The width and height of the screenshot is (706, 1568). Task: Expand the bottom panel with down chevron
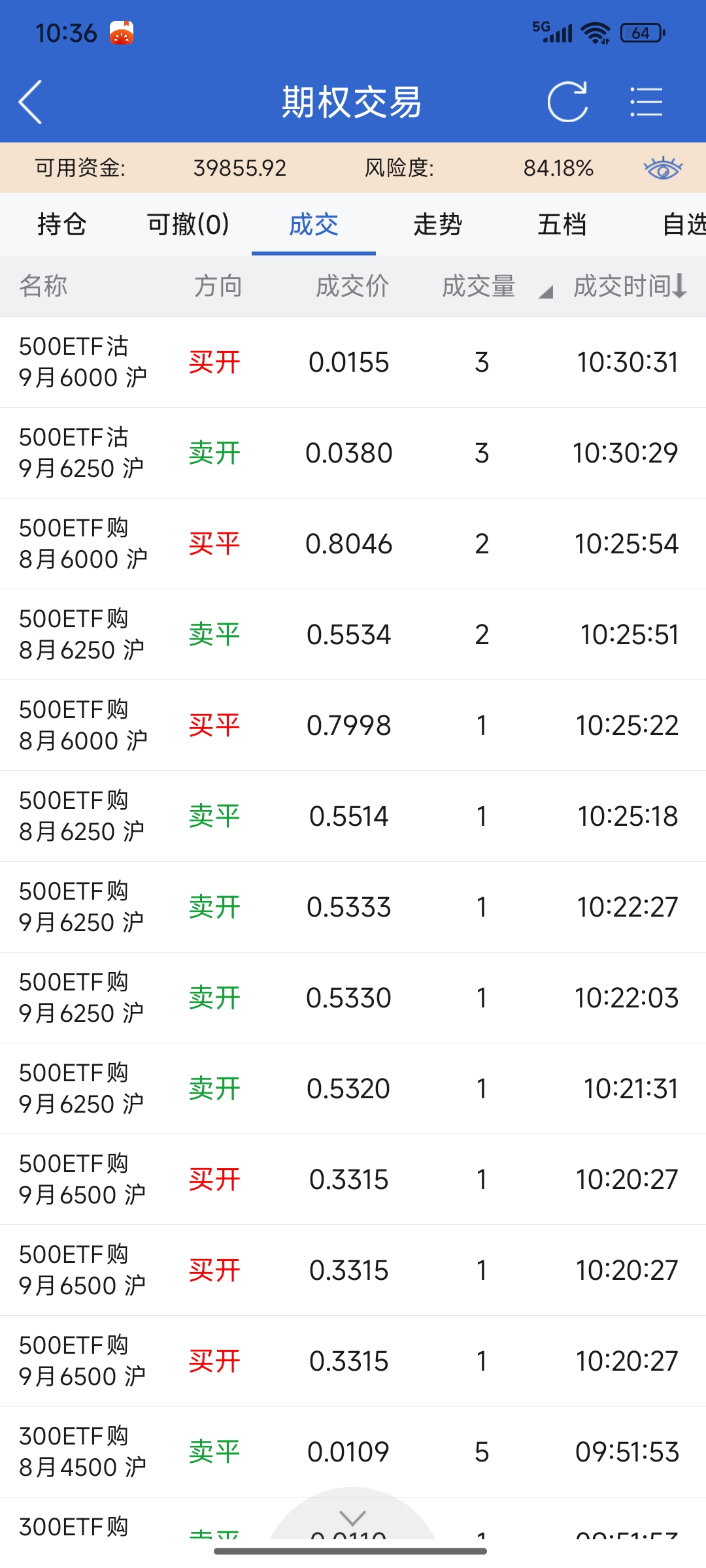(x=352, y=1517)
